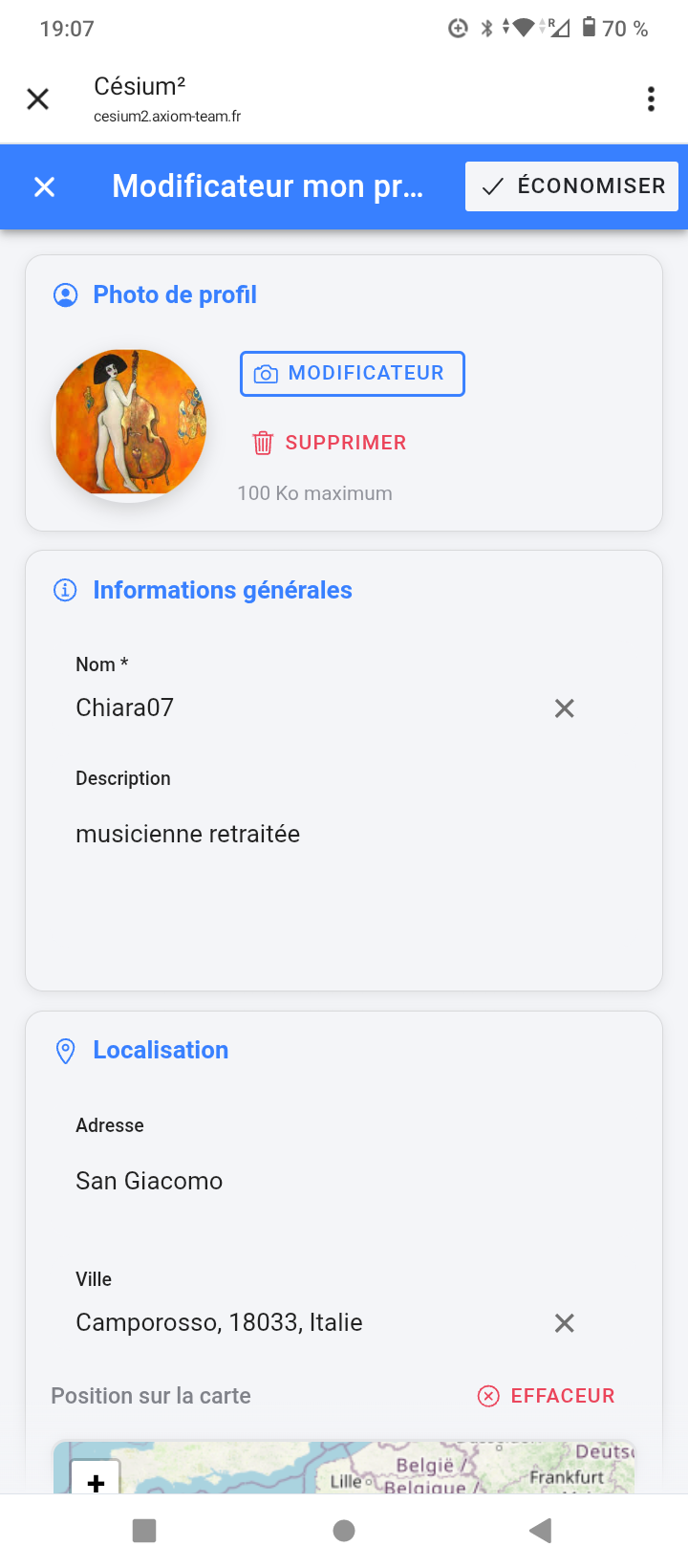
Task: Open the browser overflow menu
Action: (651, 99)
